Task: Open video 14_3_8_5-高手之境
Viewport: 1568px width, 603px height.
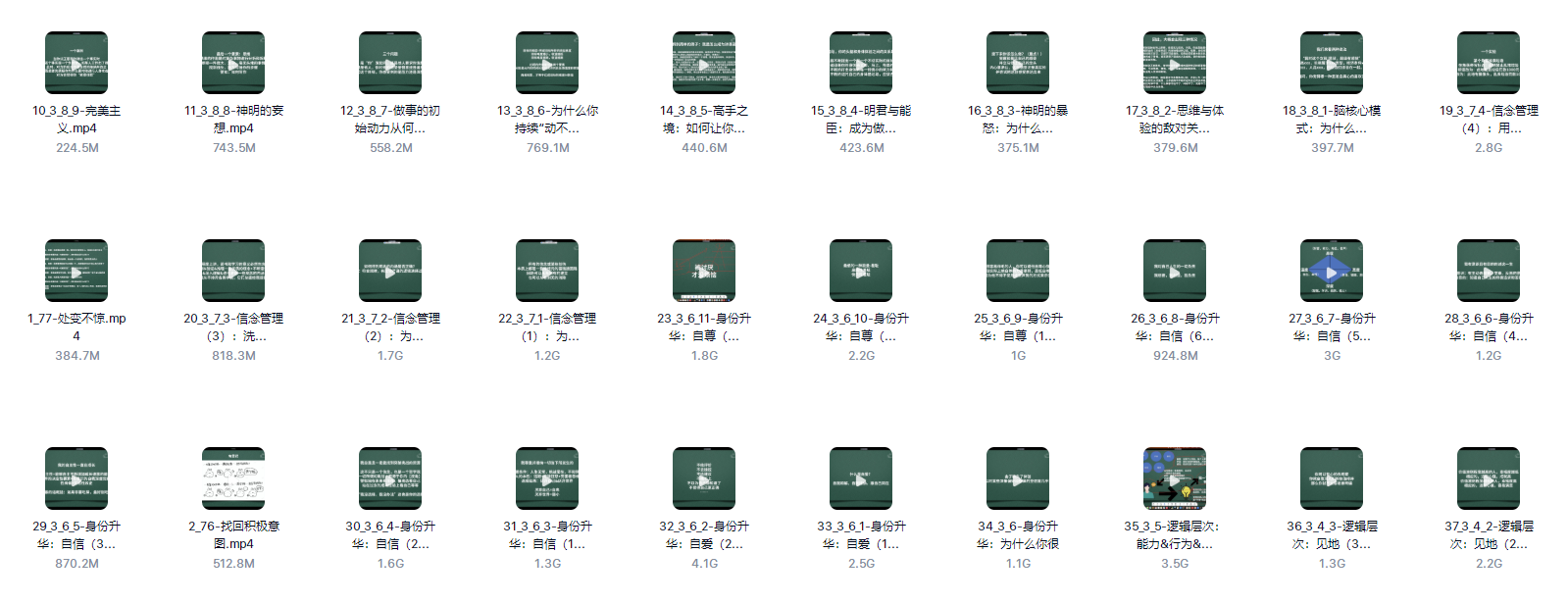Action: [704, 64]
